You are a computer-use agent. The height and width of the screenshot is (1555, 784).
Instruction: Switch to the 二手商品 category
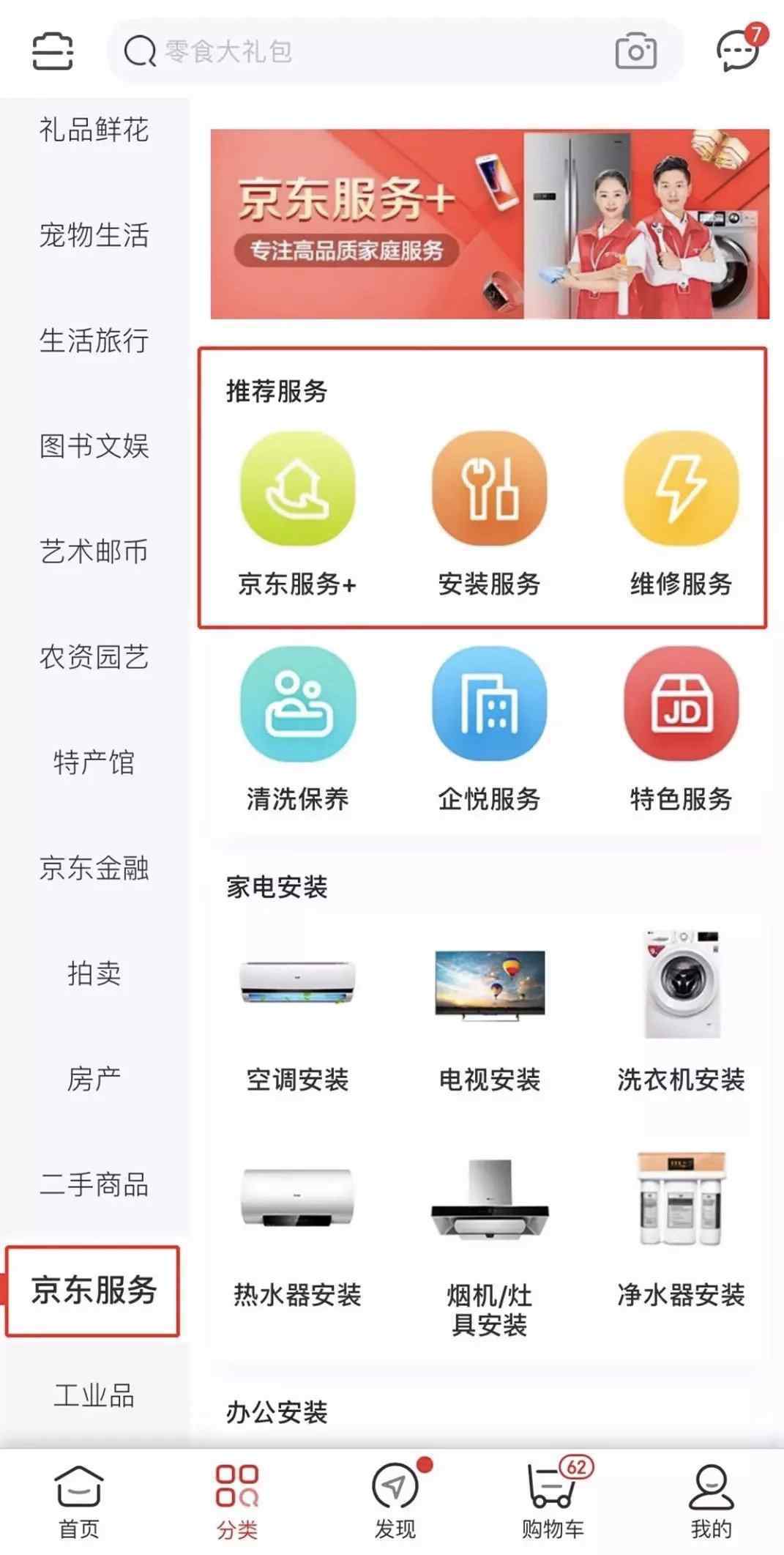tap(94, 1184)
